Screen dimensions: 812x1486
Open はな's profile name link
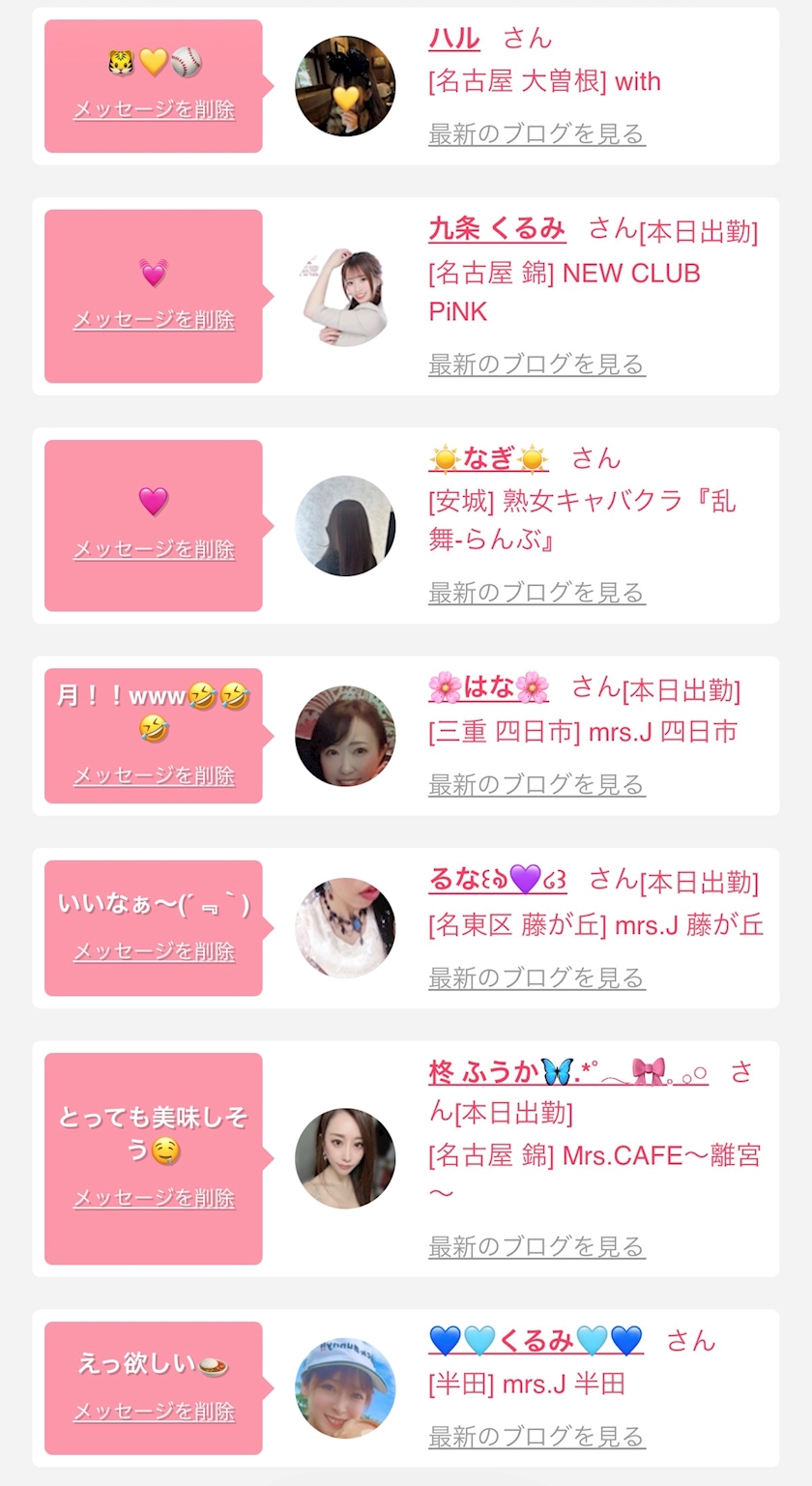click(x=488, y=687)
